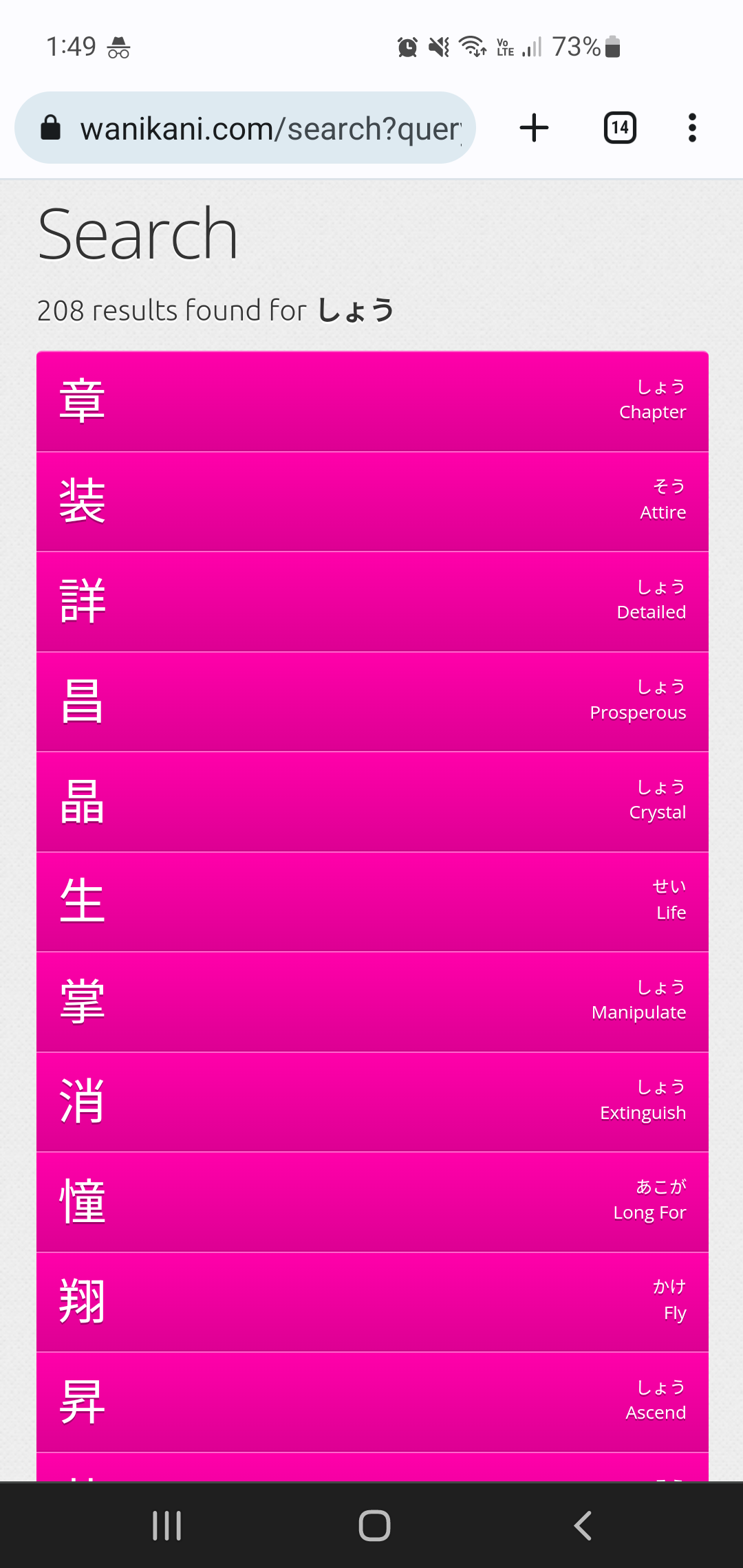Select the Prosperous kanji result
The width and height of the screenshot is (743, 1568).
tap(371, 701)
